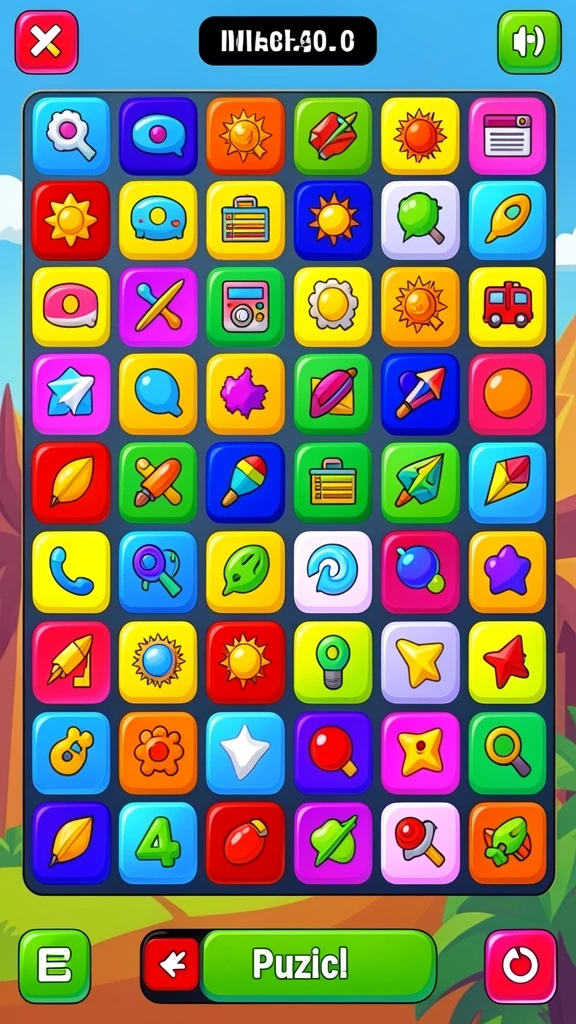The height and width of the screenshot is (1024, 576).
Task: Select the purple star tile
Action: (507, 571)
